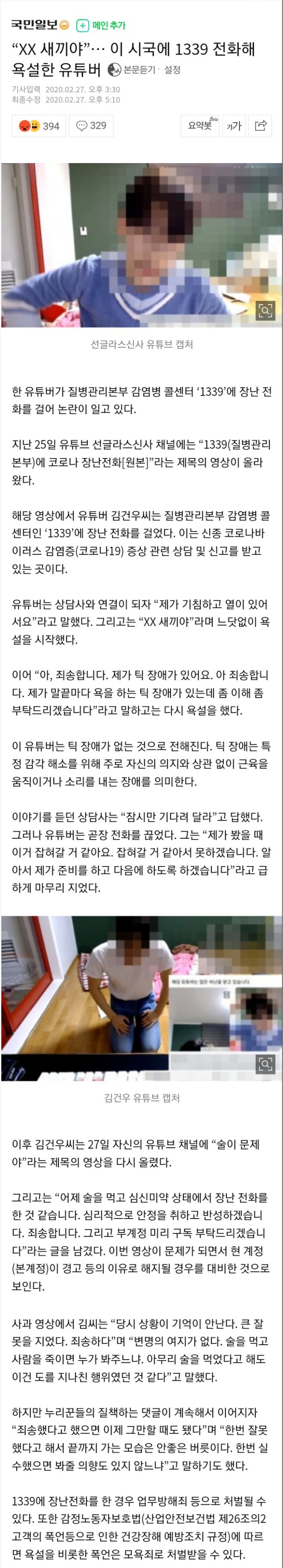Image resolution: width=283 pixels, height=1568 pixels.
Task: Open the 설정 audio settings
Action: point(172,70)
